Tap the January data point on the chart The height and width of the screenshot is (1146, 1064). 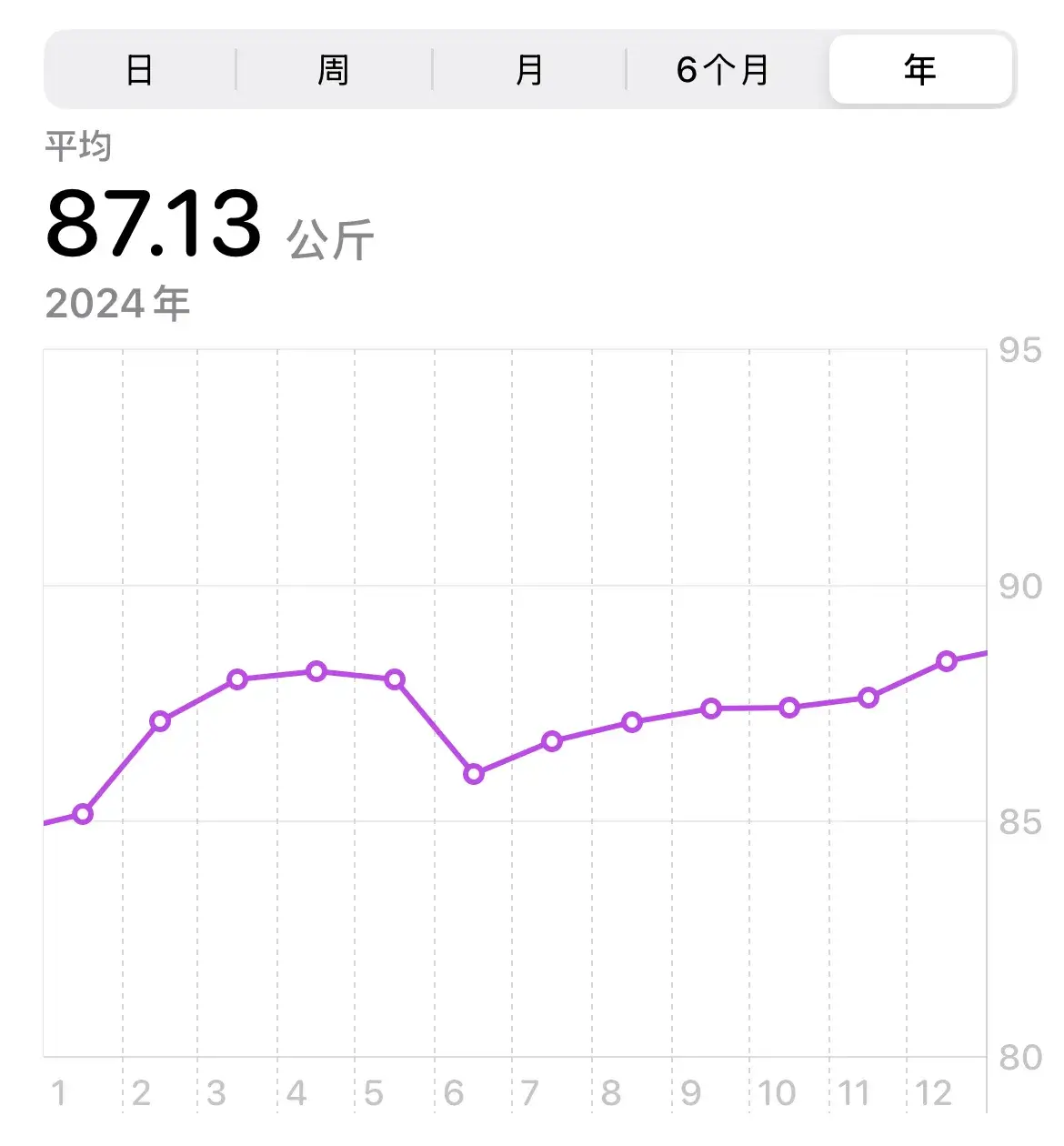click(83, 814)
